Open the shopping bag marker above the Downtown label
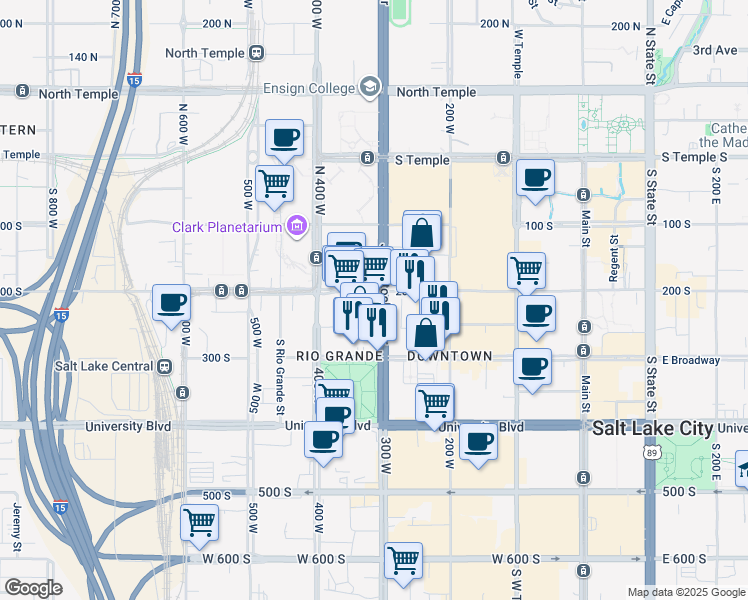The height and width of the screenshot is (600, 748). click(x=426, y=335)
